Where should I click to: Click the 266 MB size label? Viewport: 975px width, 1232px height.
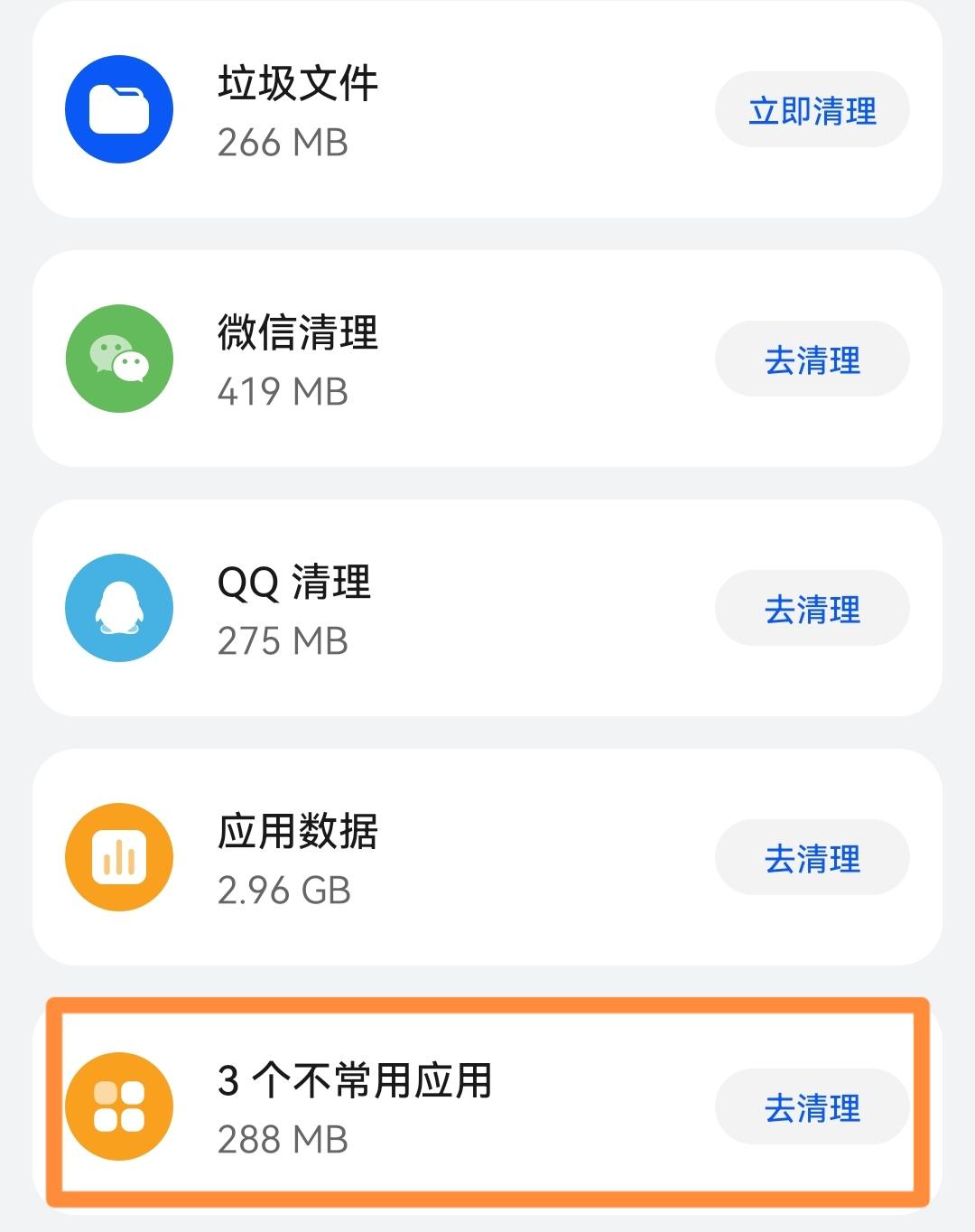pos(283,143)
